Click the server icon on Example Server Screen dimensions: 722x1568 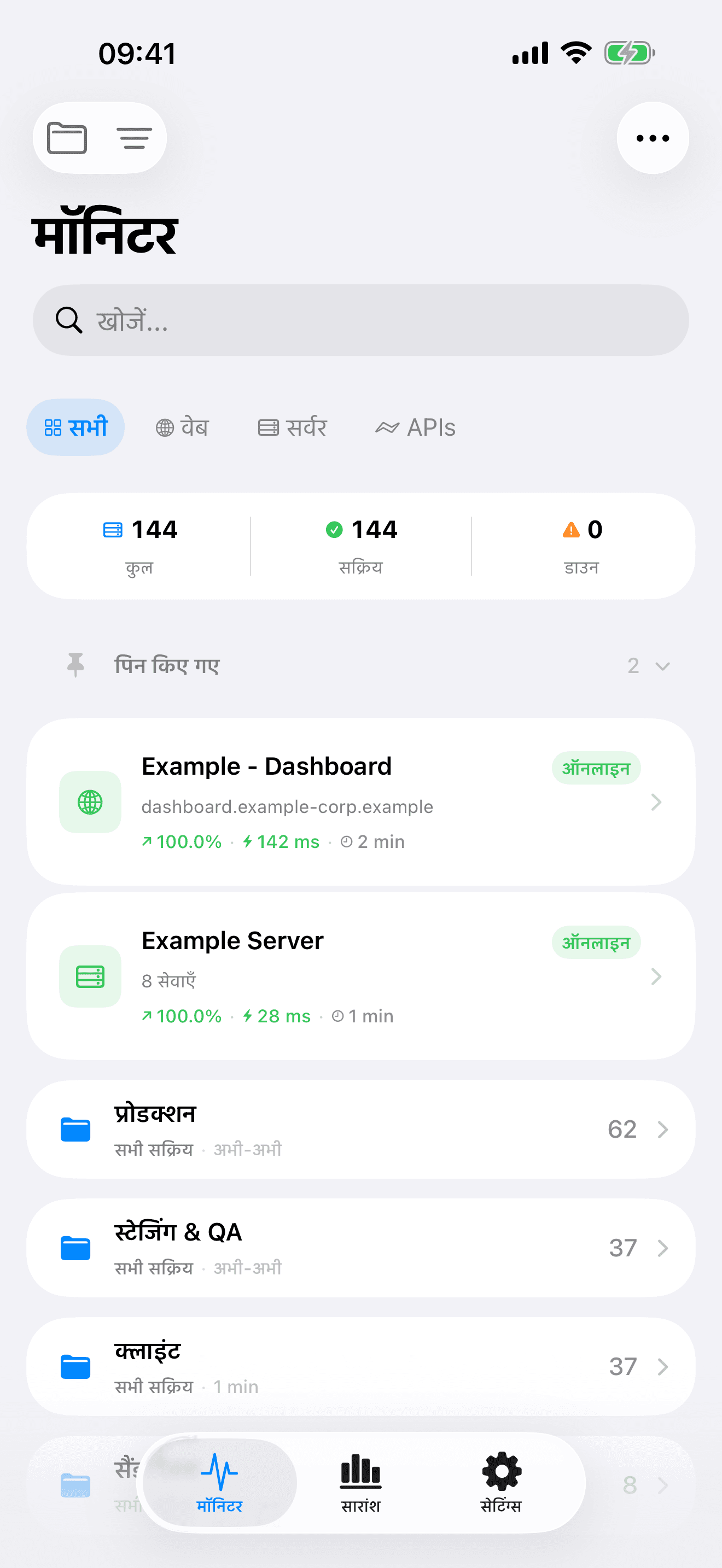(x=90, y=976)
